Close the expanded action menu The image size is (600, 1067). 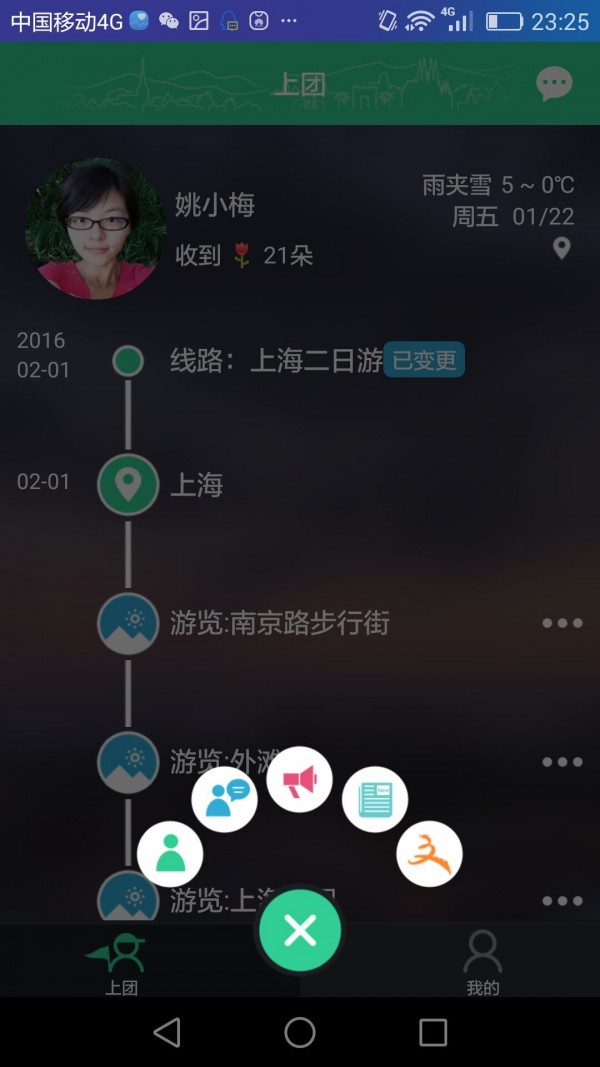(300, 931)
